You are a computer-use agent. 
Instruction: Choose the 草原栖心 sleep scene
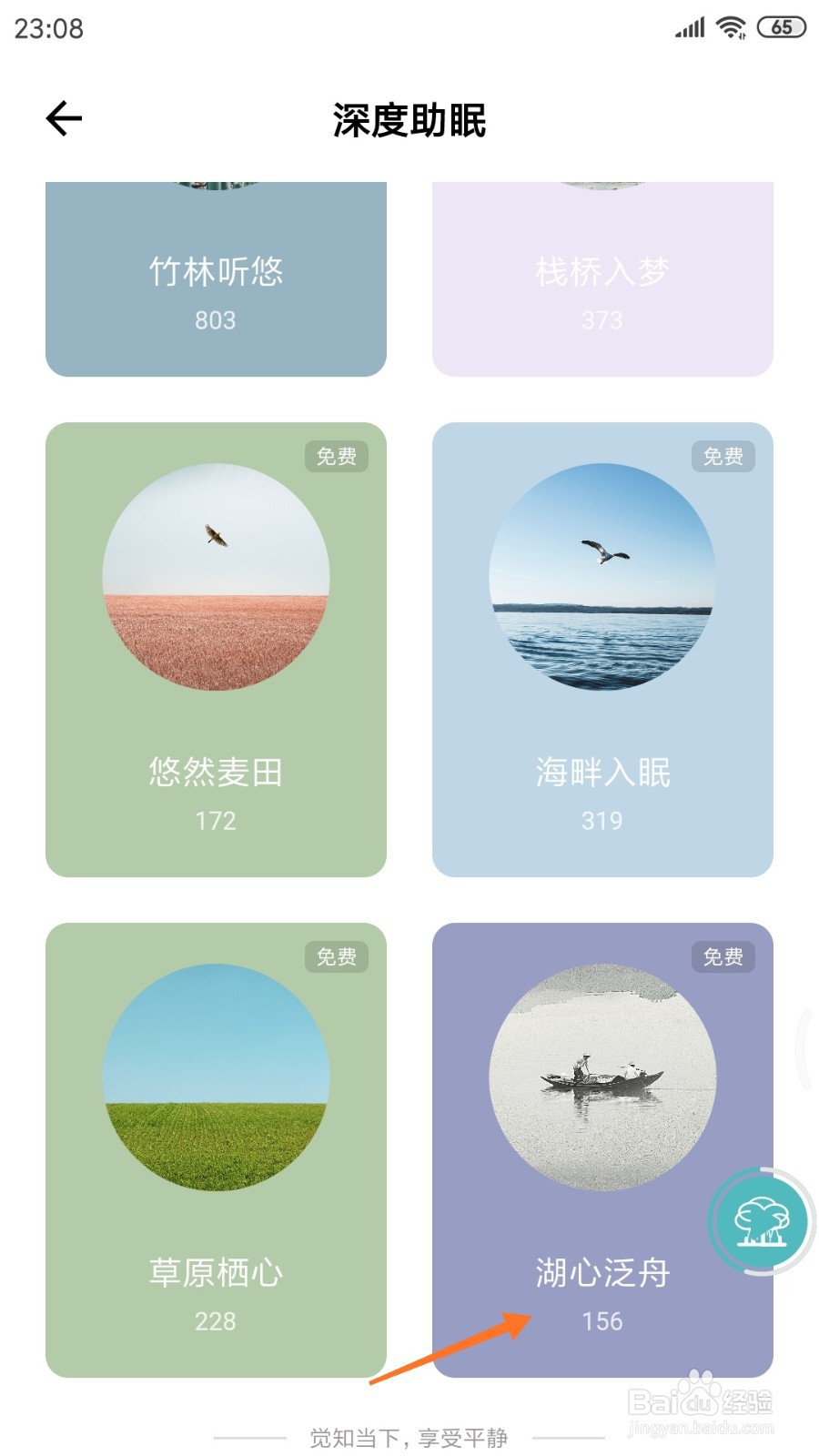pyautogui.click(x=216, y=1149)
